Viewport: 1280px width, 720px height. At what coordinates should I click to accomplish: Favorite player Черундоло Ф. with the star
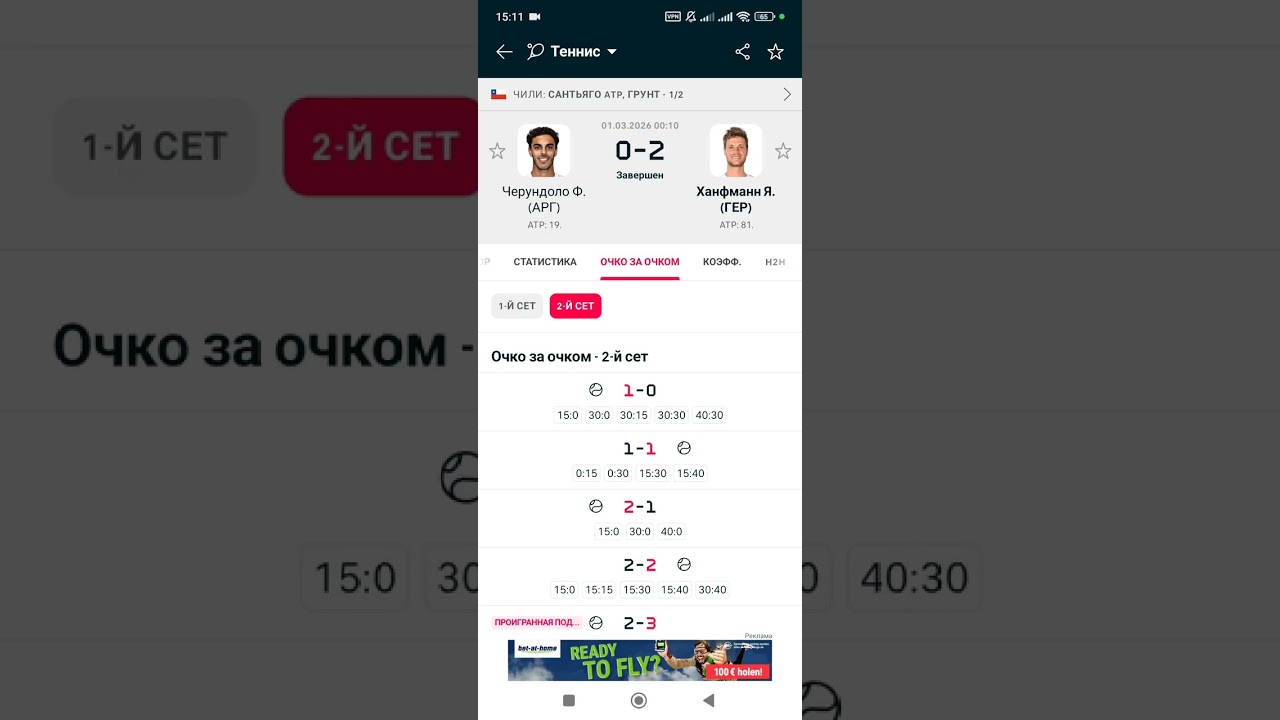tap(497, 151)
